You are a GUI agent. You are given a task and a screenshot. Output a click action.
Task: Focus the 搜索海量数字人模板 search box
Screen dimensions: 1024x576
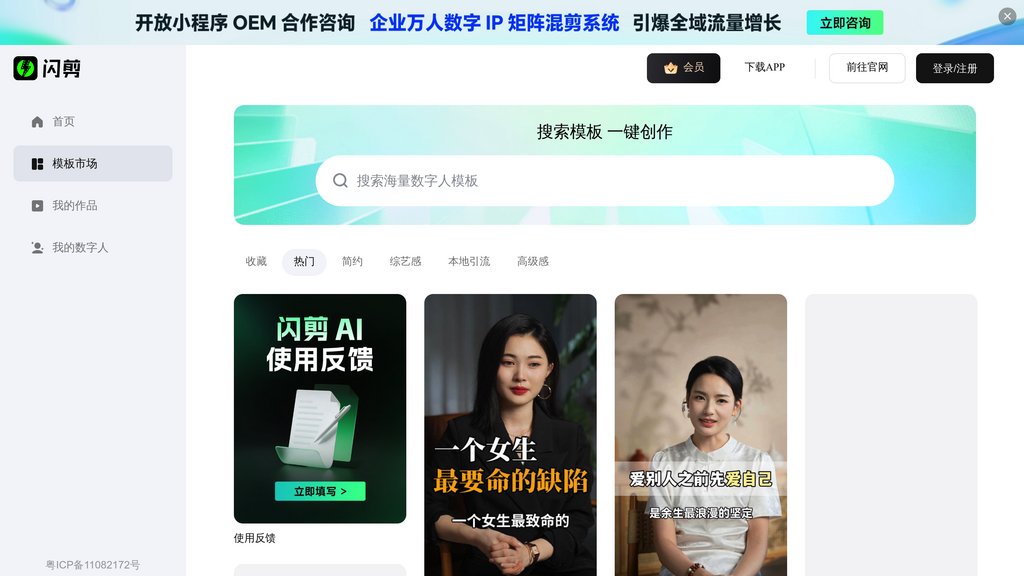click(604, 181)
